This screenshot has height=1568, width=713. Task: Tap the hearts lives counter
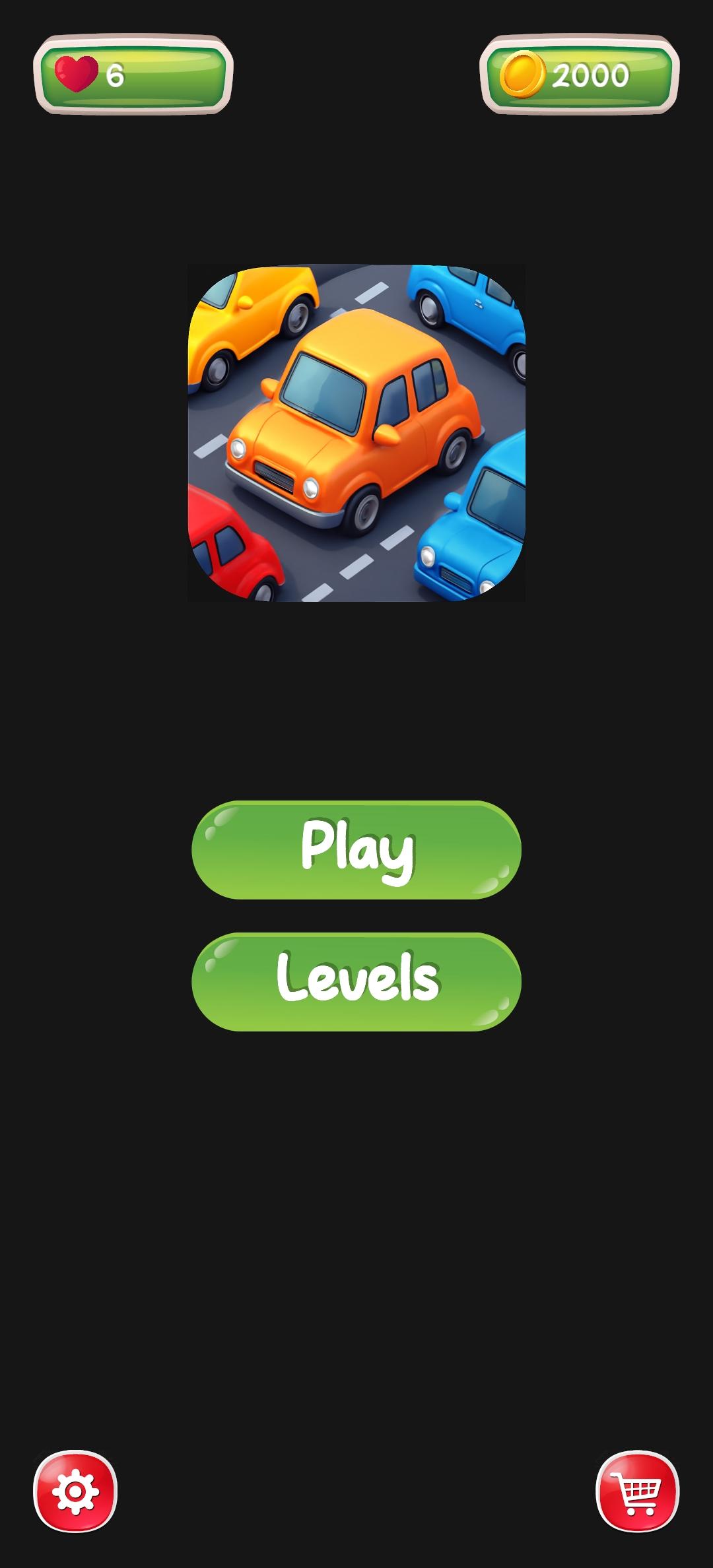coord(133,75)
